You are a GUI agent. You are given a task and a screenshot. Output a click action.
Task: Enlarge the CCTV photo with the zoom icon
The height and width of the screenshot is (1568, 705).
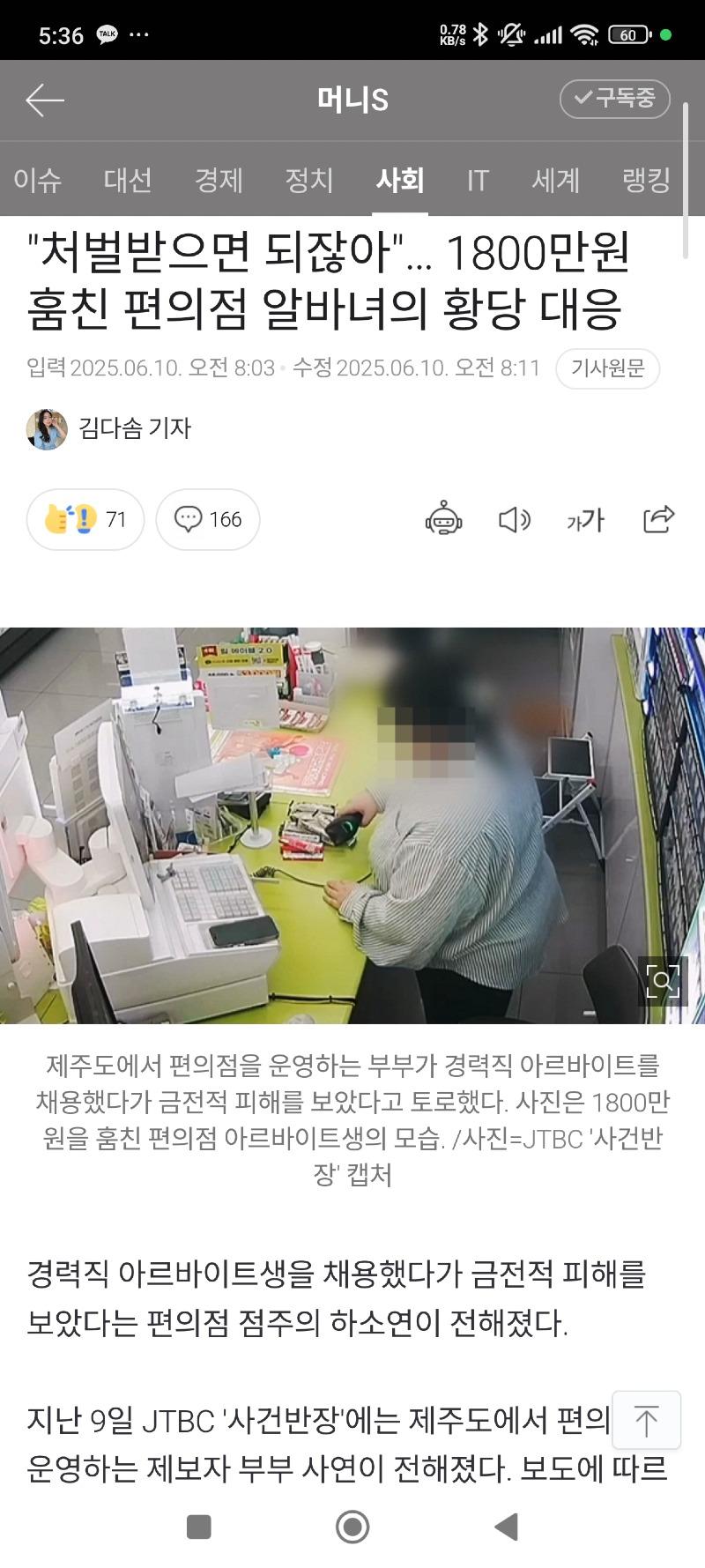click(663, 980)
